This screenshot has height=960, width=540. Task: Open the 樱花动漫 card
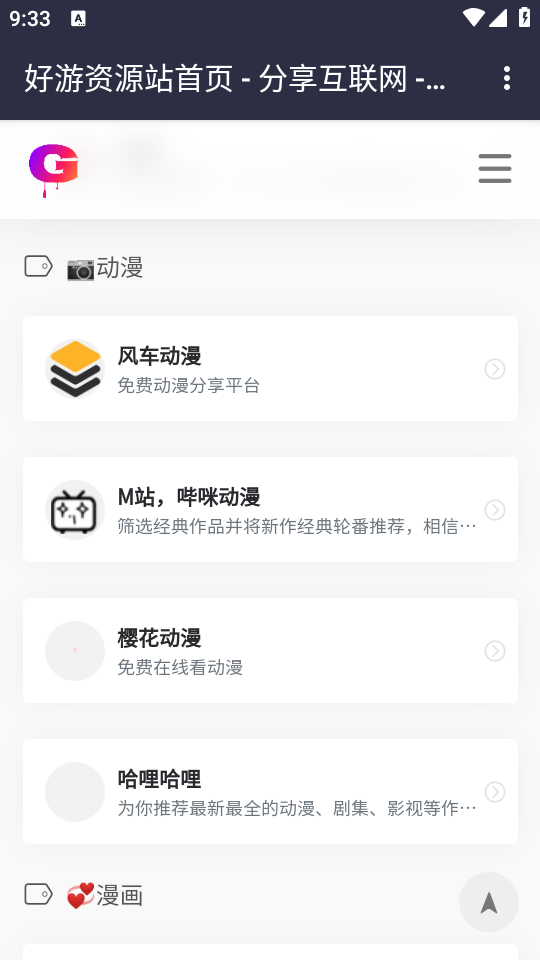tap(271, 650)
